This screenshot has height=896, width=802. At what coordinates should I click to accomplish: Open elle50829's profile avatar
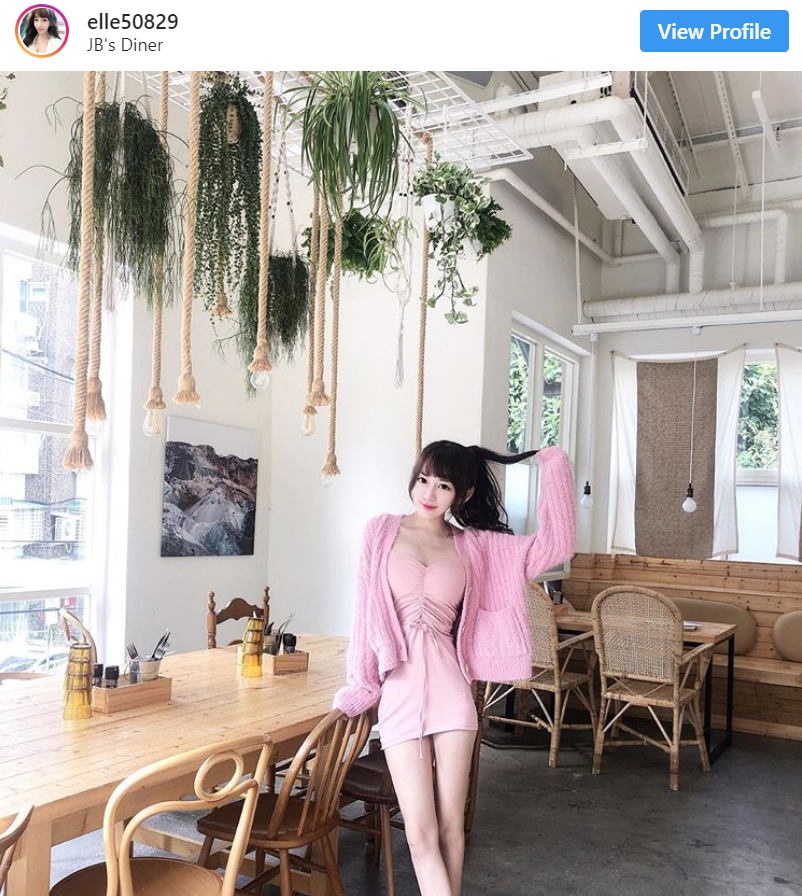tap(41, 31)
